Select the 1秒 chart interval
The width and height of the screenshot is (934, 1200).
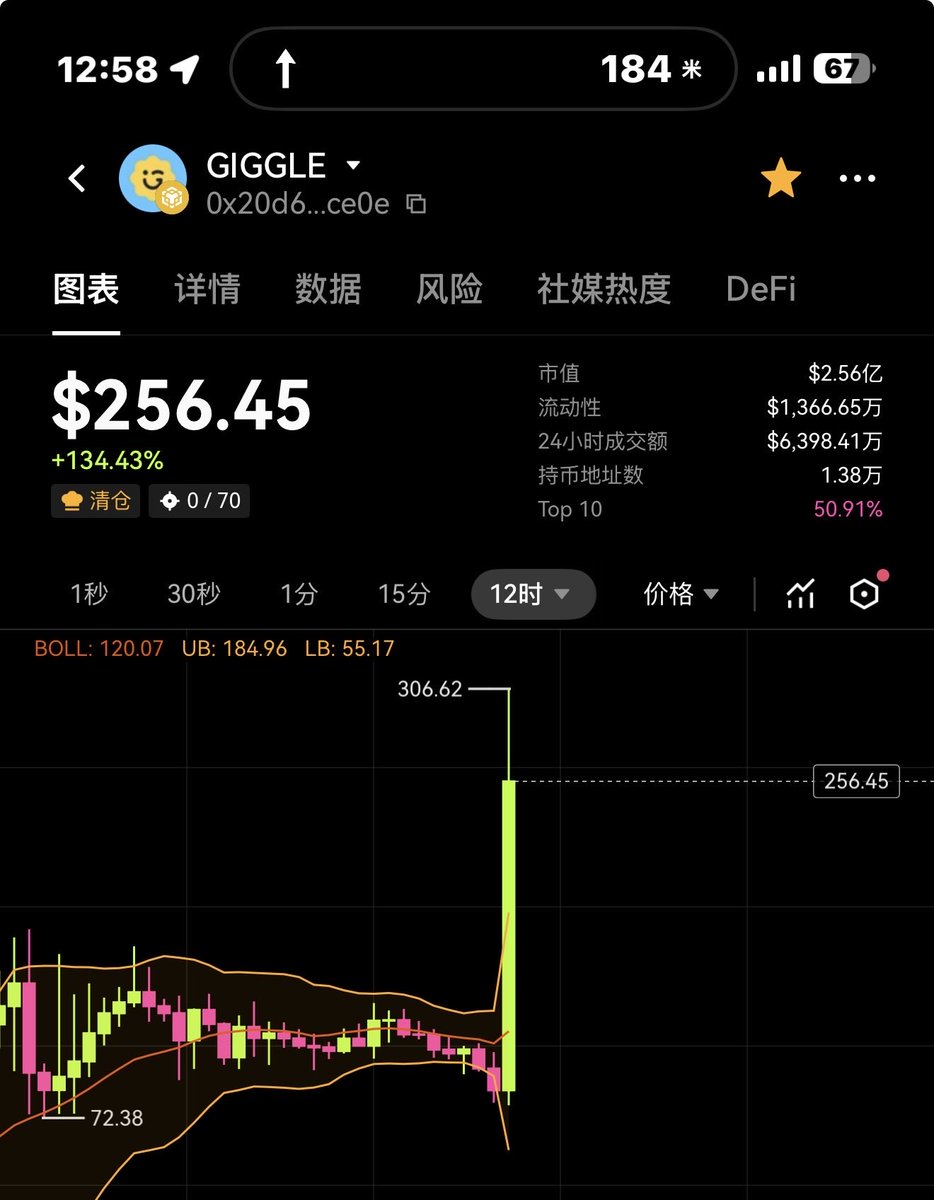[89, 594]
